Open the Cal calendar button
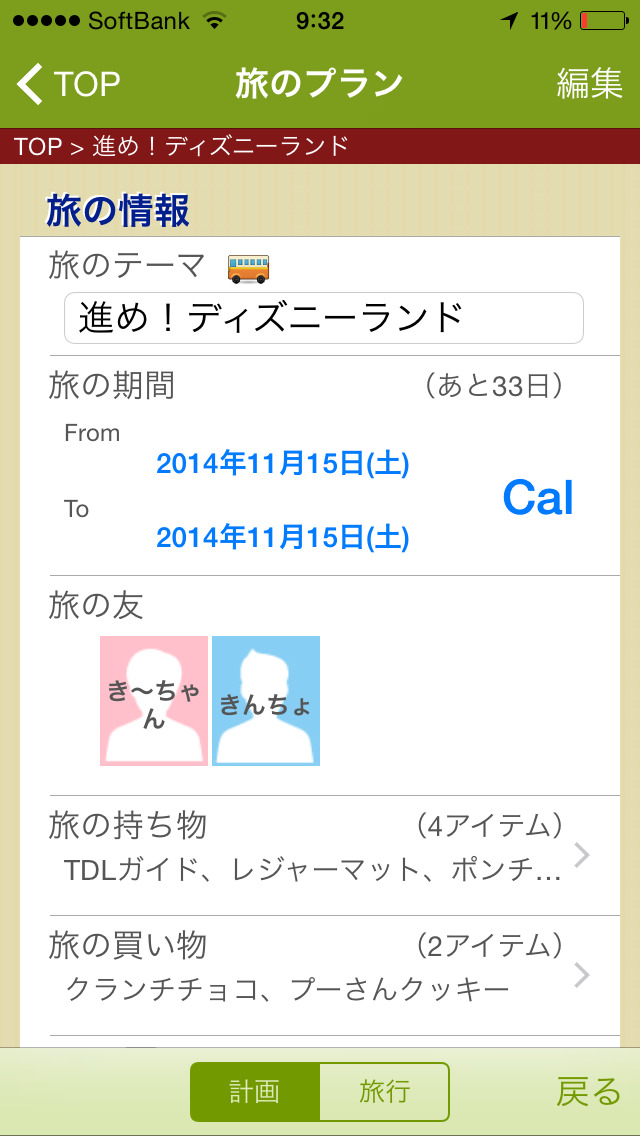This screenshot has height=1136, width=640. 538,498
